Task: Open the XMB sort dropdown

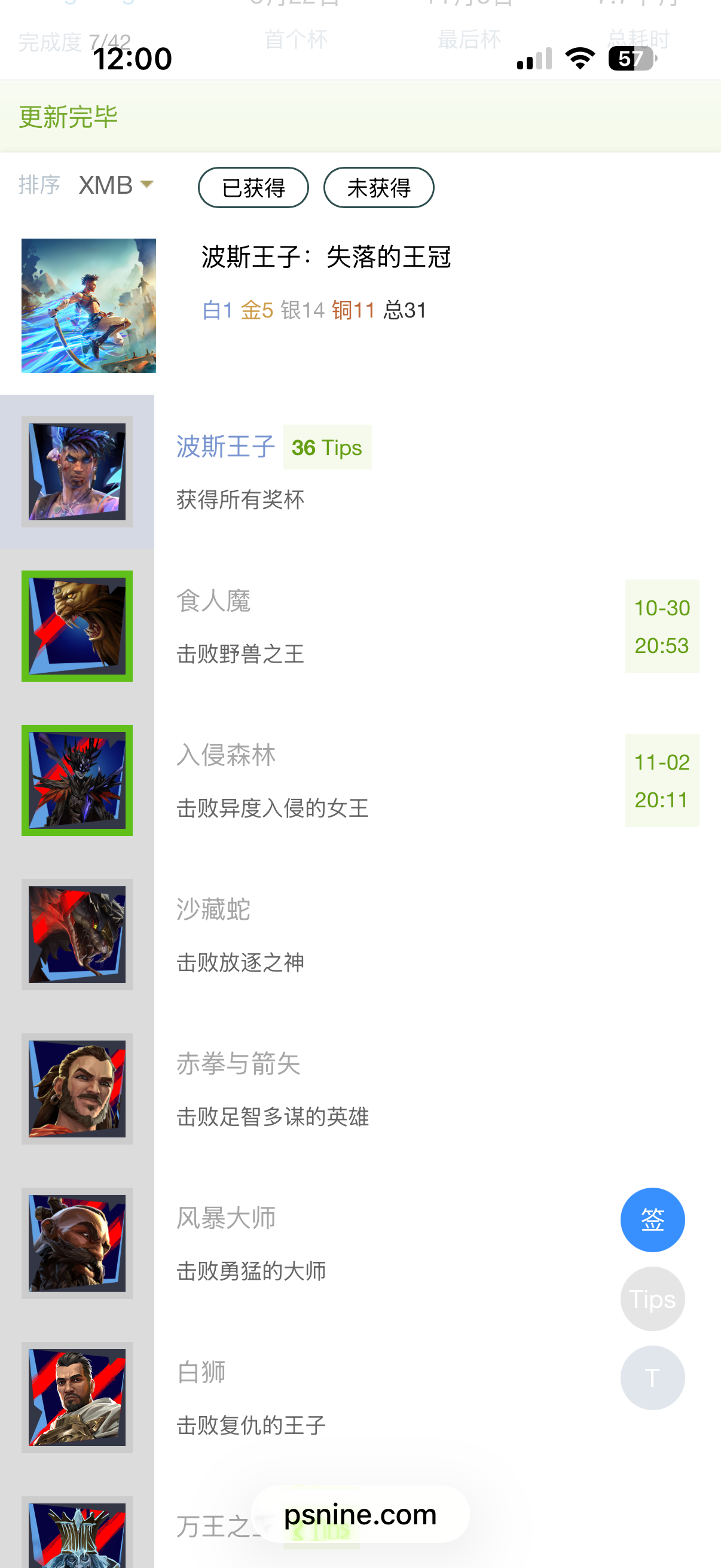Action: pos(115,185)
